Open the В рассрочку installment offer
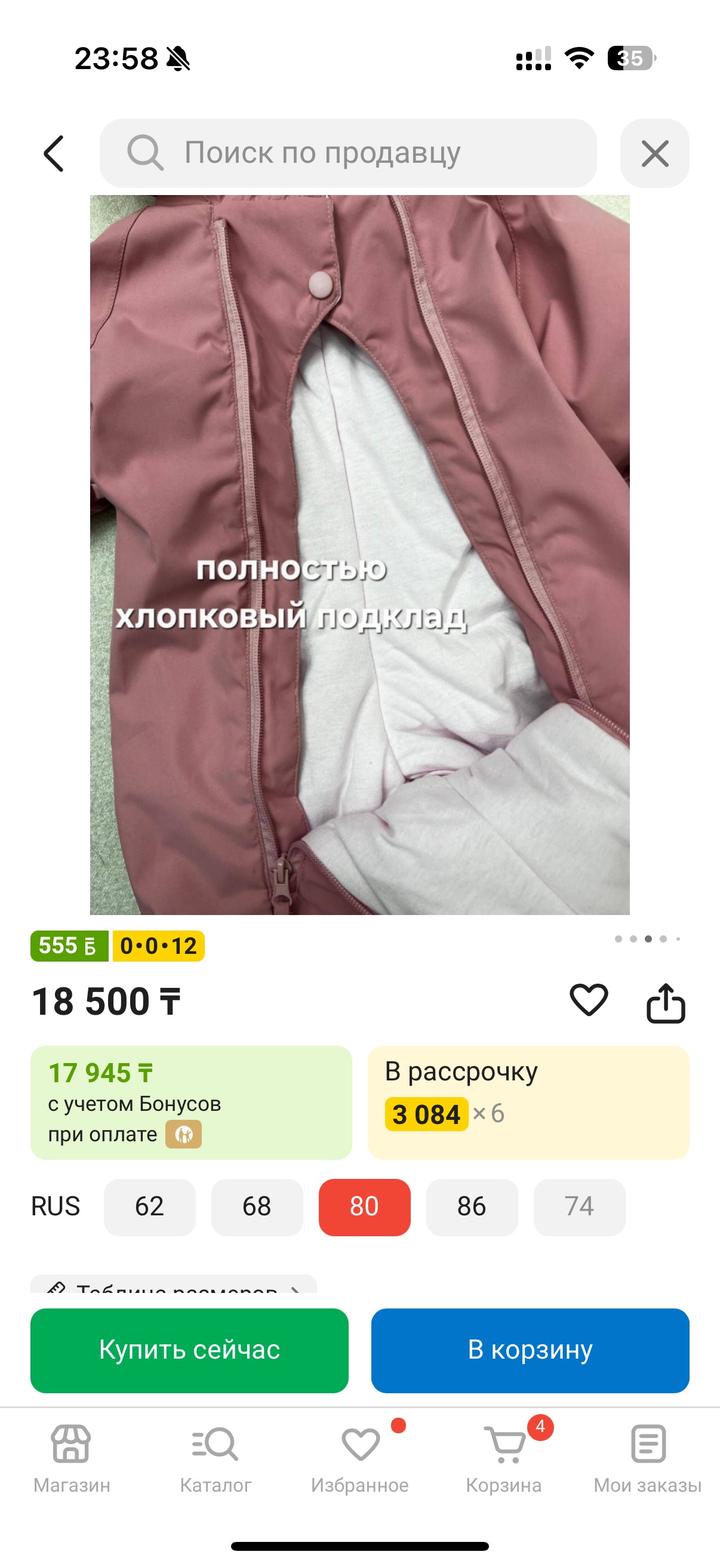Screen dimensions: 720x1565 point(528,1102)
